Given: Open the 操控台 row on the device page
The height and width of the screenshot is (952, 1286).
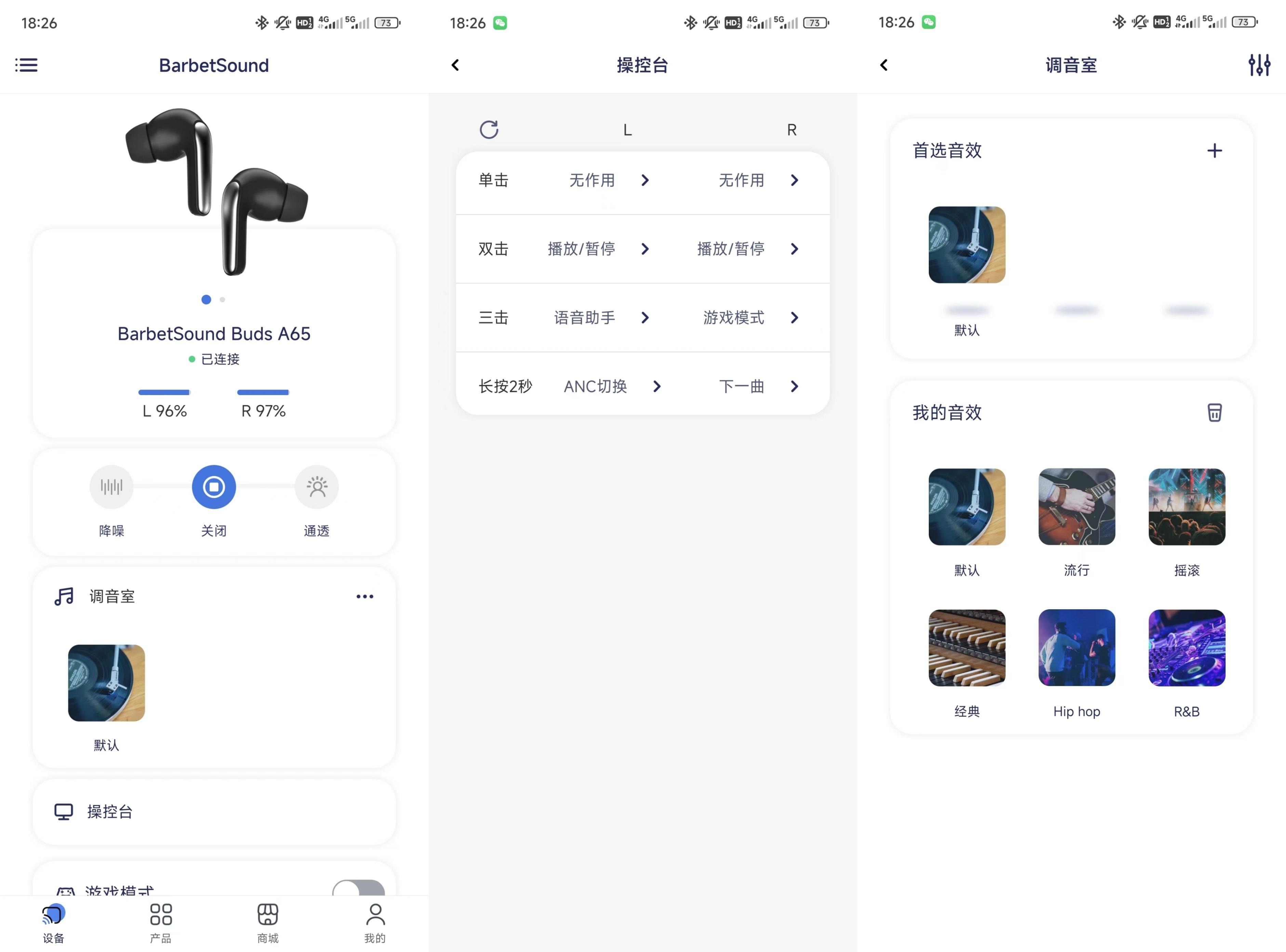Looking at the screenshot, I should click(x=214, y=812).
